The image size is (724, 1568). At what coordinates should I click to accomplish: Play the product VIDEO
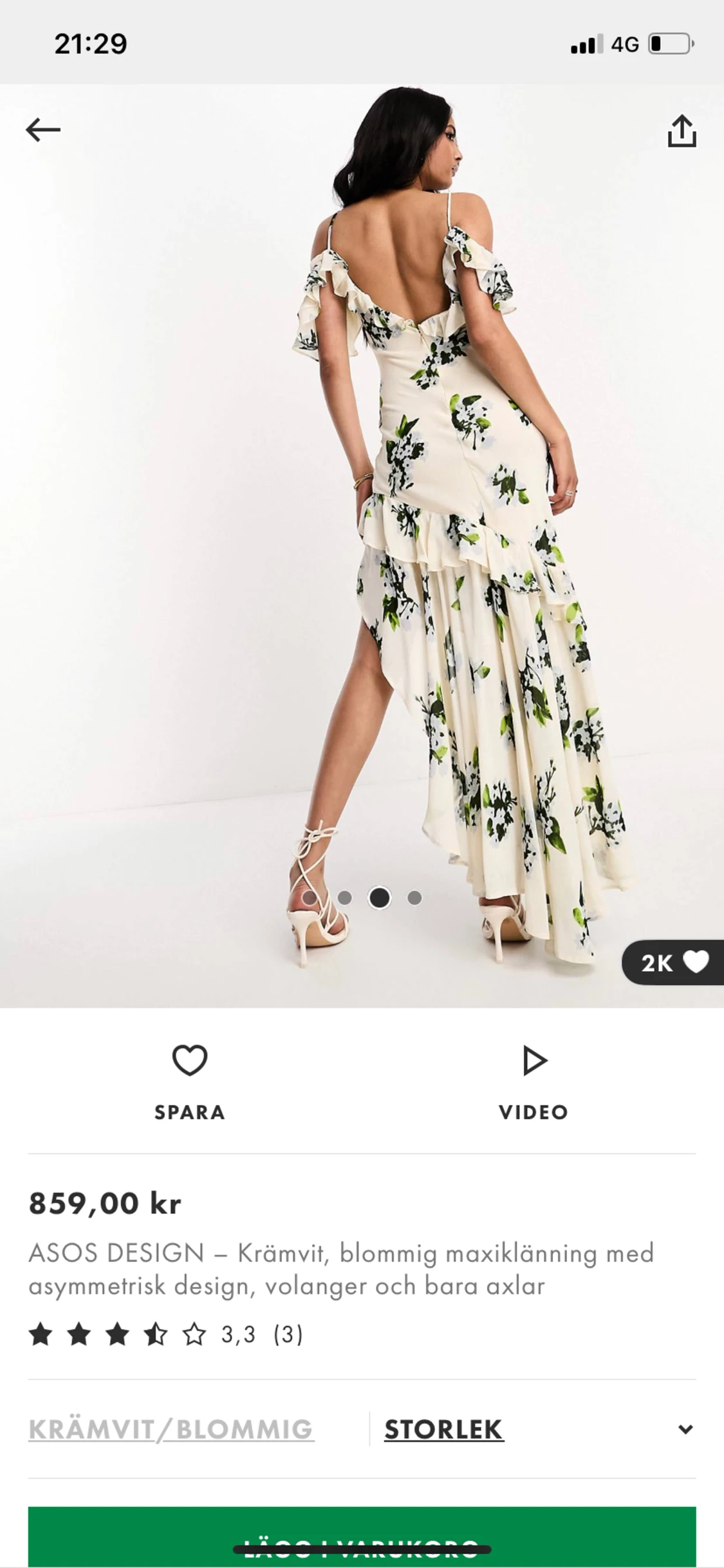point(534,1080)
